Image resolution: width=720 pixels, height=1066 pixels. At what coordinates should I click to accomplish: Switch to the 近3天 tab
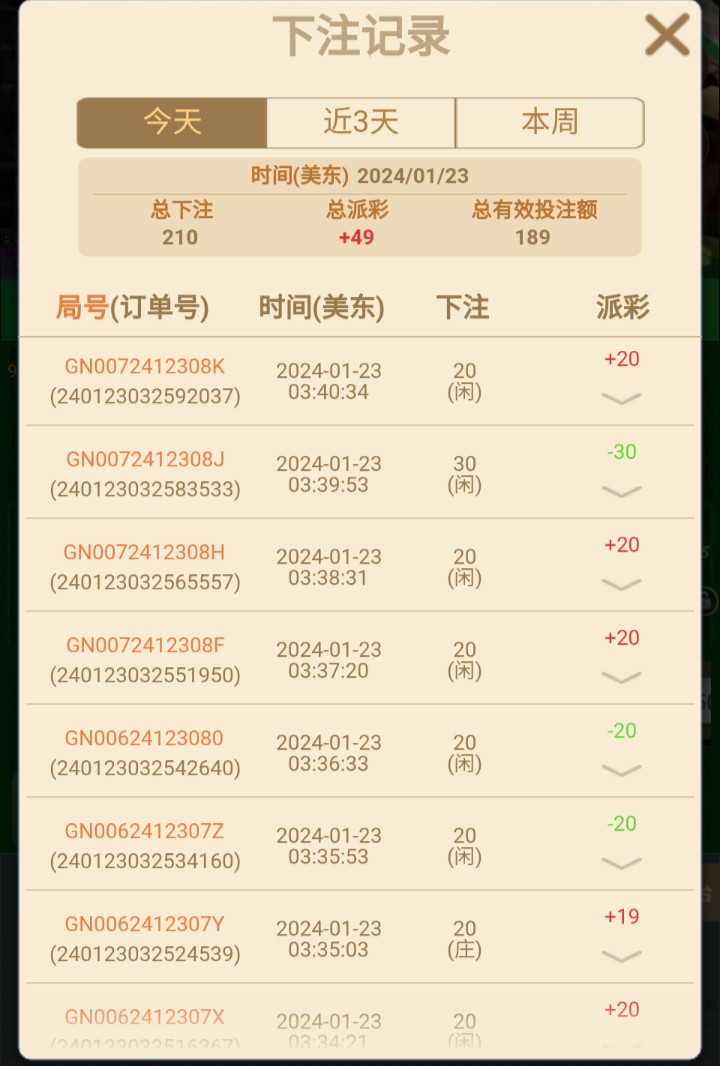pos(361,123)
